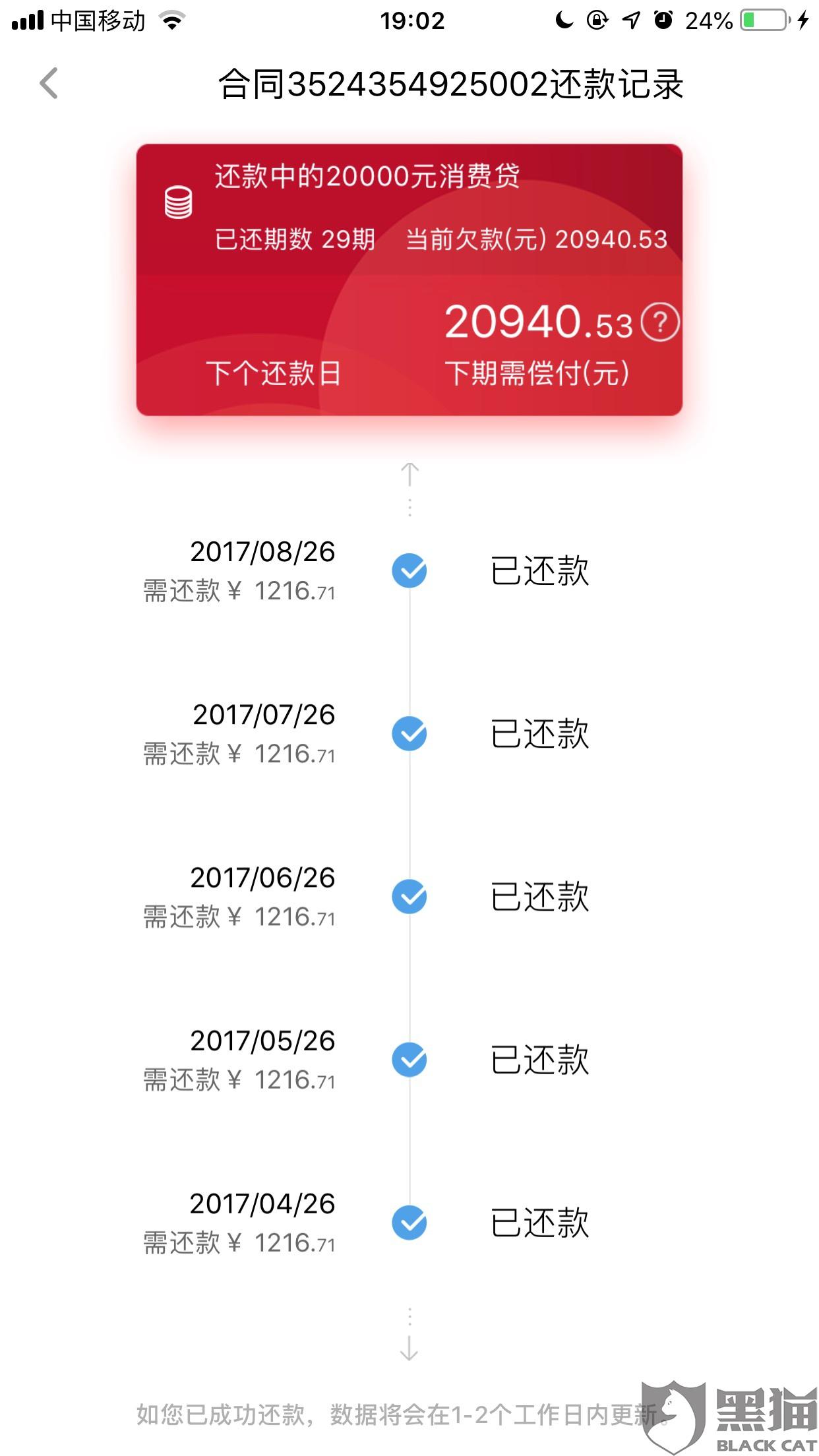Go back from the repayment records page
819x1456 pixels.
point(49,84)
